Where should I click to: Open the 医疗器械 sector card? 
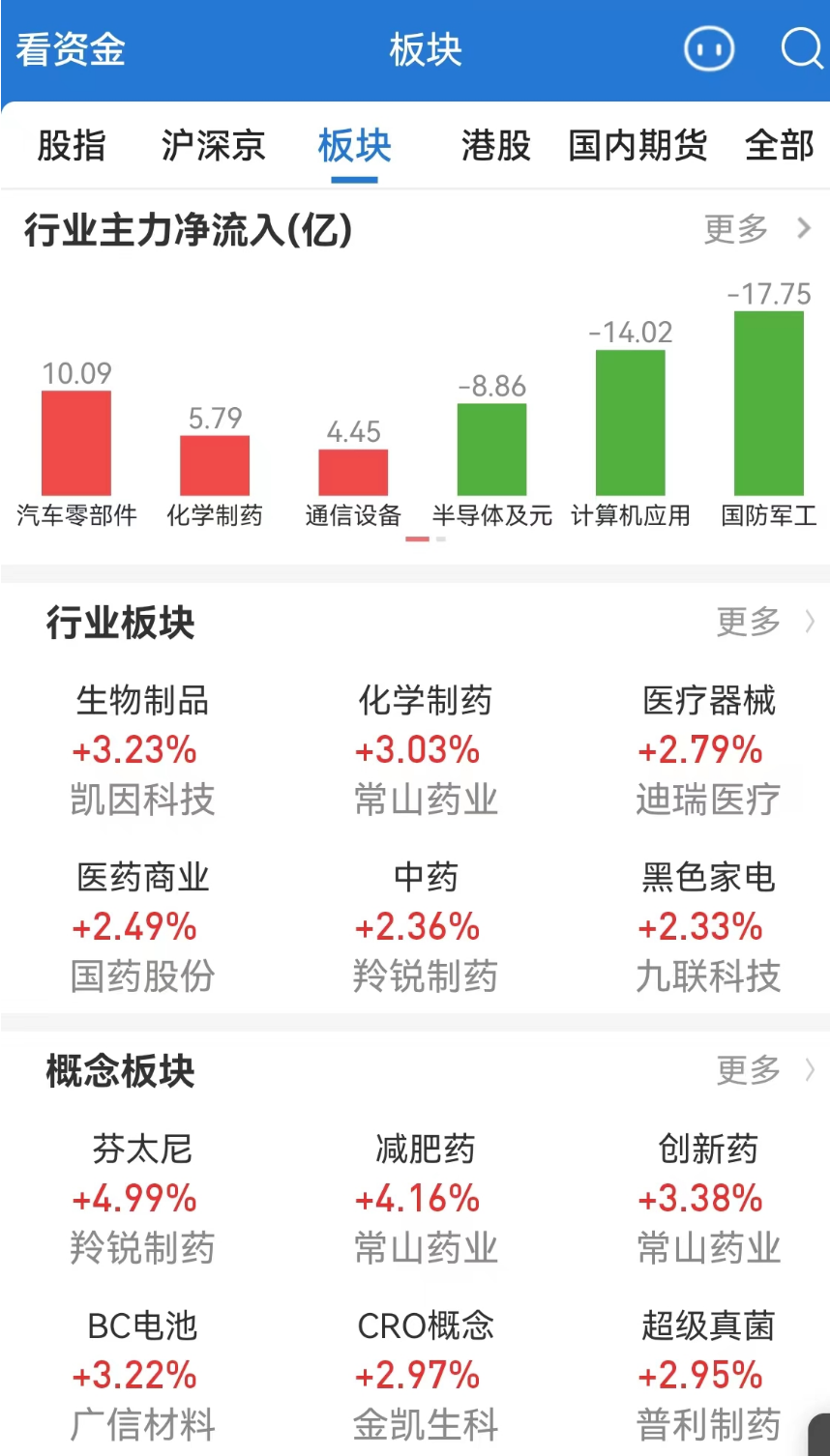[709, 749]
